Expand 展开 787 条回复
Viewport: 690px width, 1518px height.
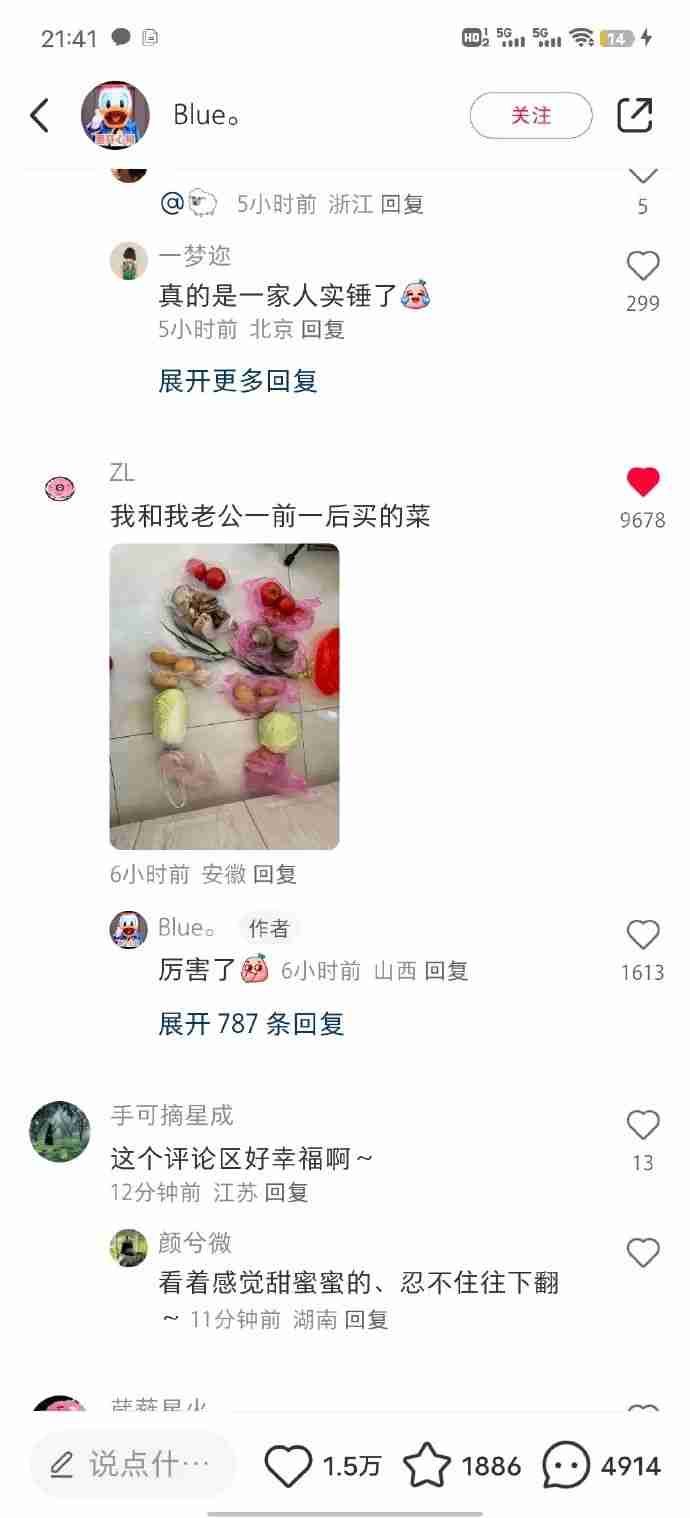pyautogui.click(x=251, y=1023)
